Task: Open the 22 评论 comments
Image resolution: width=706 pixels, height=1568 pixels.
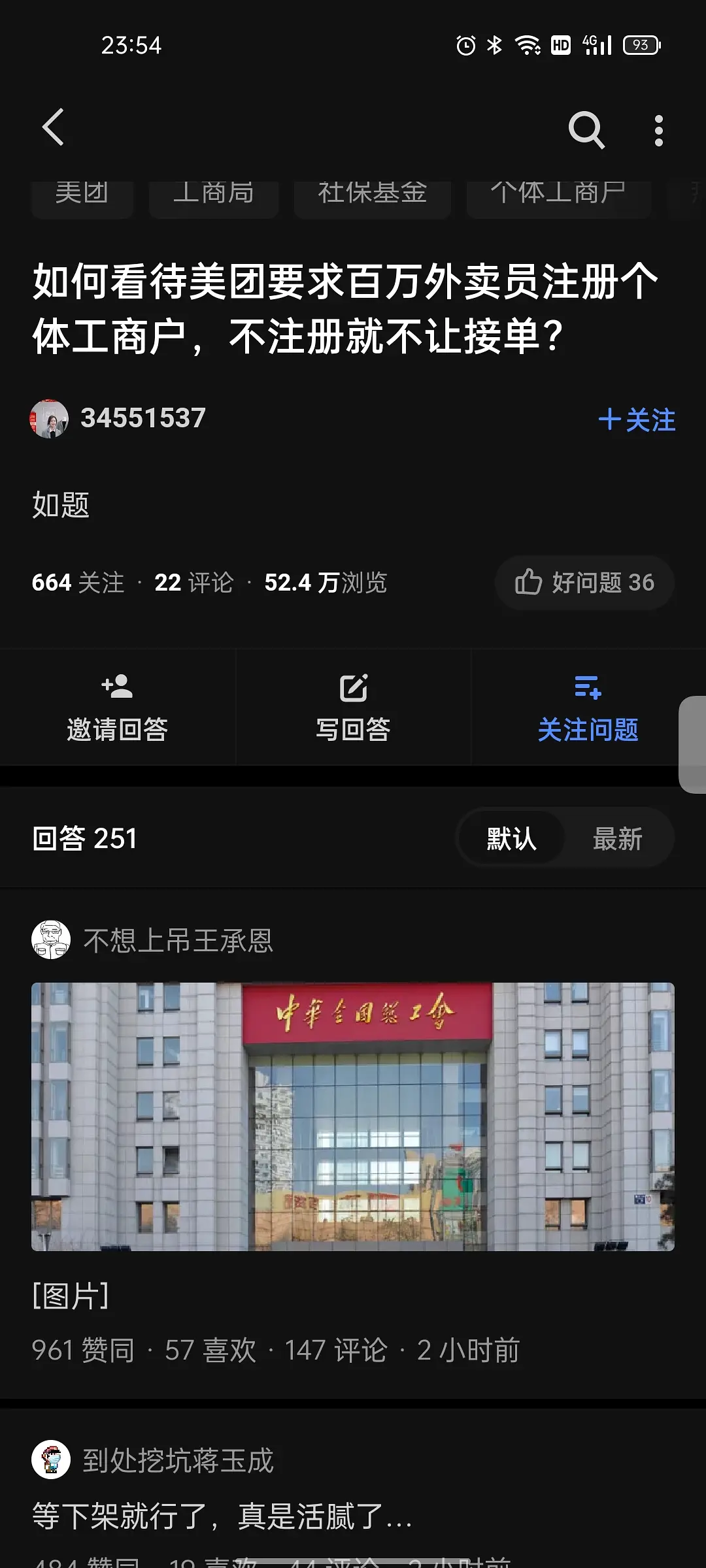Action: 193,582
